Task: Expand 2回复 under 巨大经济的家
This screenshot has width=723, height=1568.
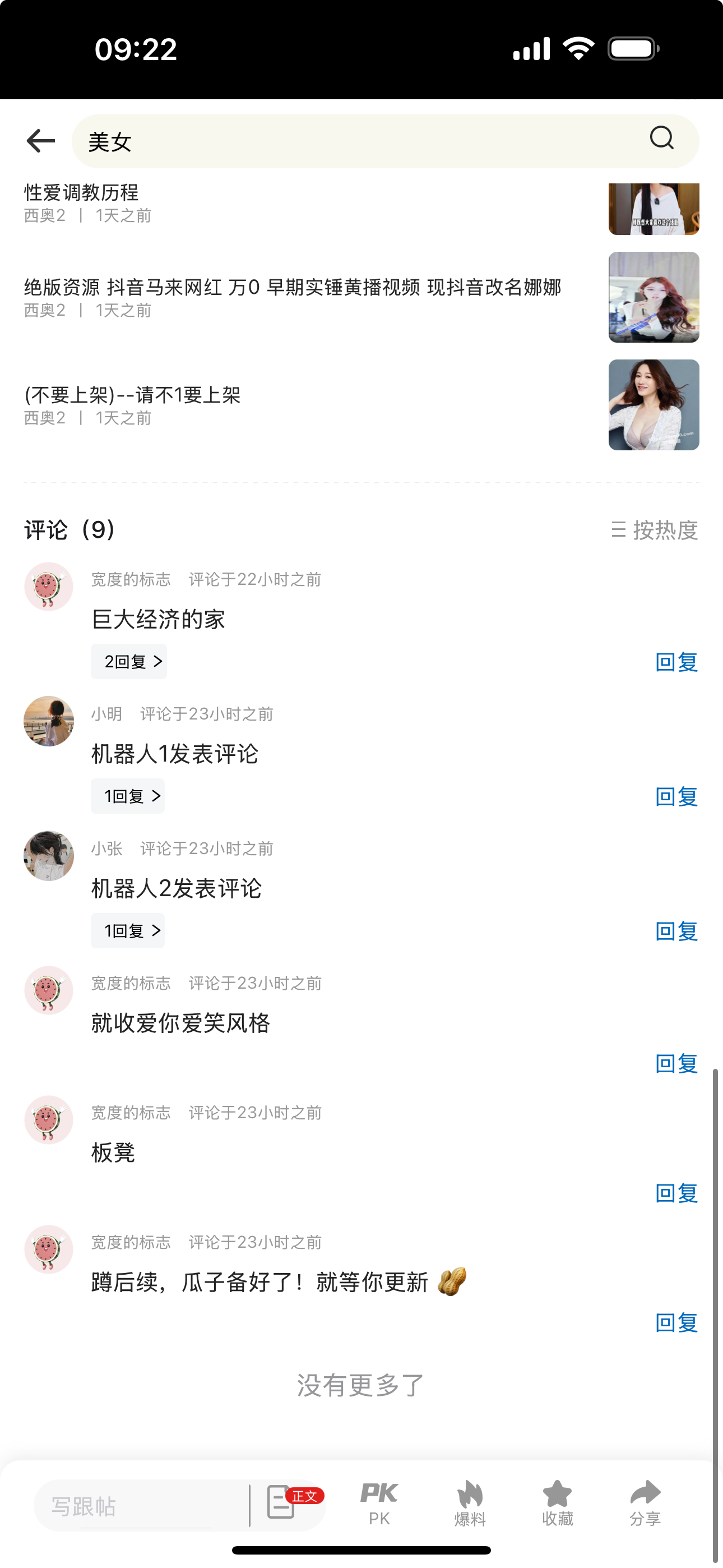Action: tap(129, 662)
